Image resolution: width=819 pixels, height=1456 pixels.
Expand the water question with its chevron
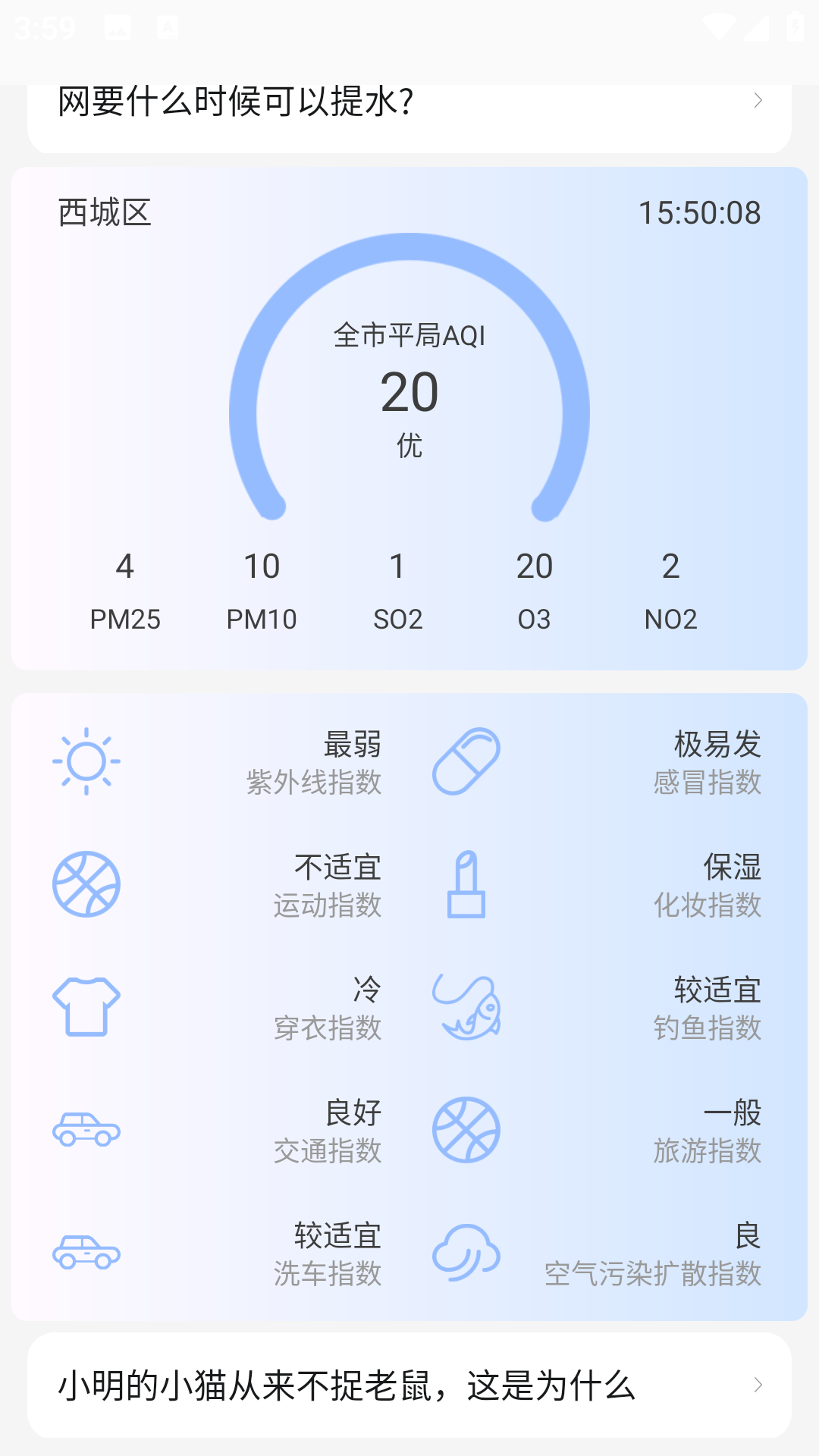coord(758,100)
